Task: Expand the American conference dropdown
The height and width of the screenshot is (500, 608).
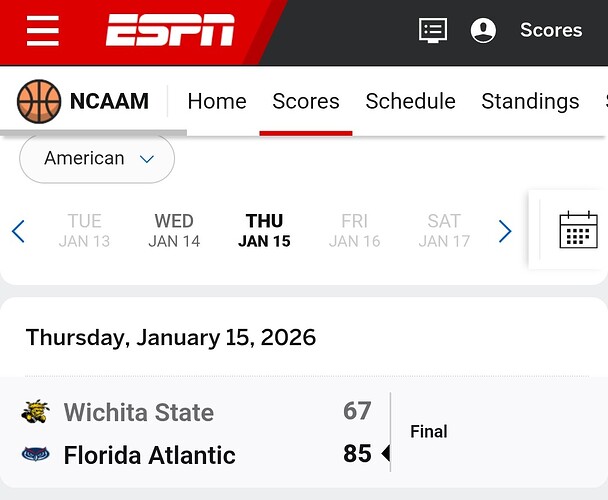Action: (97, 159)
